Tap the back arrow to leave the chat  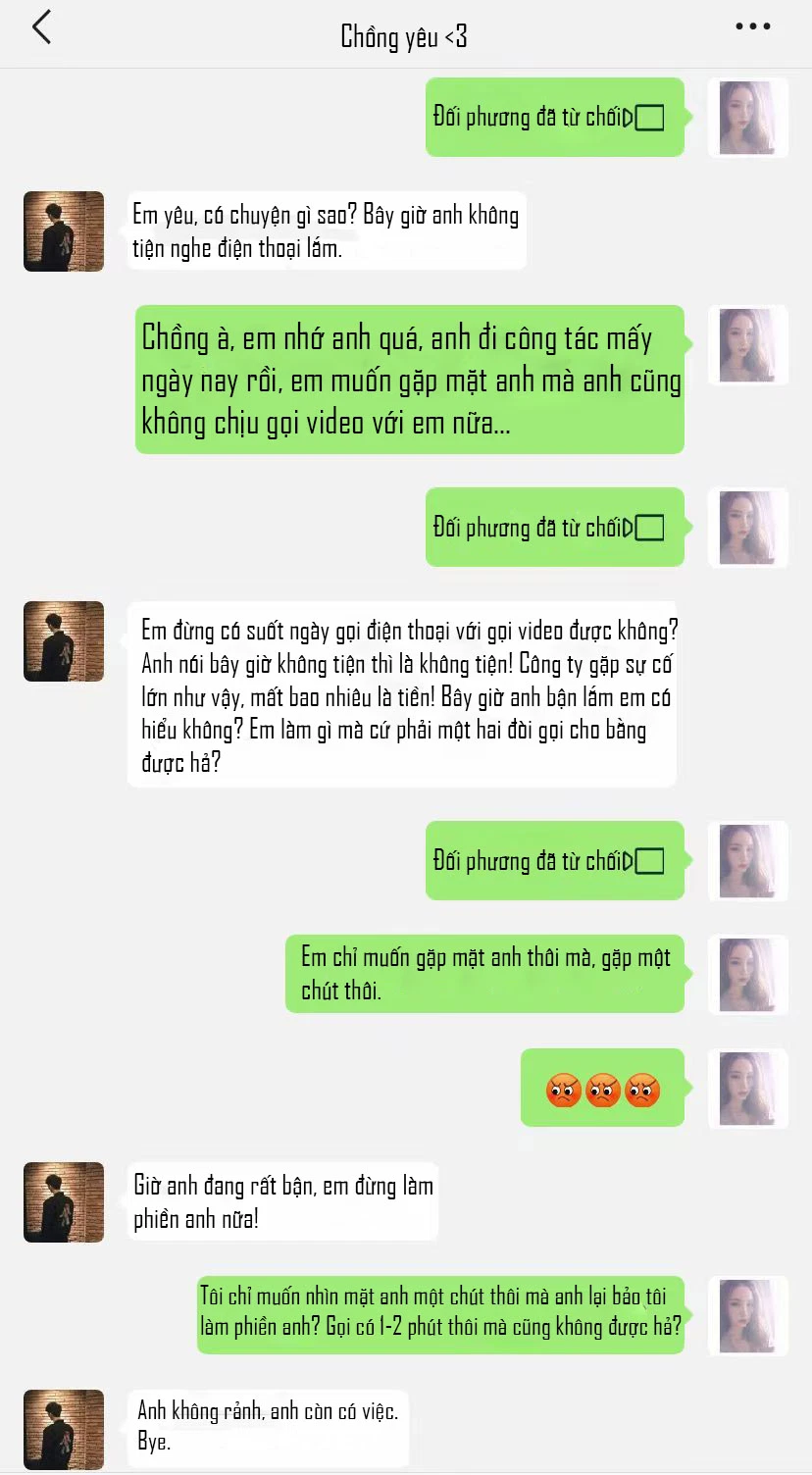tap(41, 27)
